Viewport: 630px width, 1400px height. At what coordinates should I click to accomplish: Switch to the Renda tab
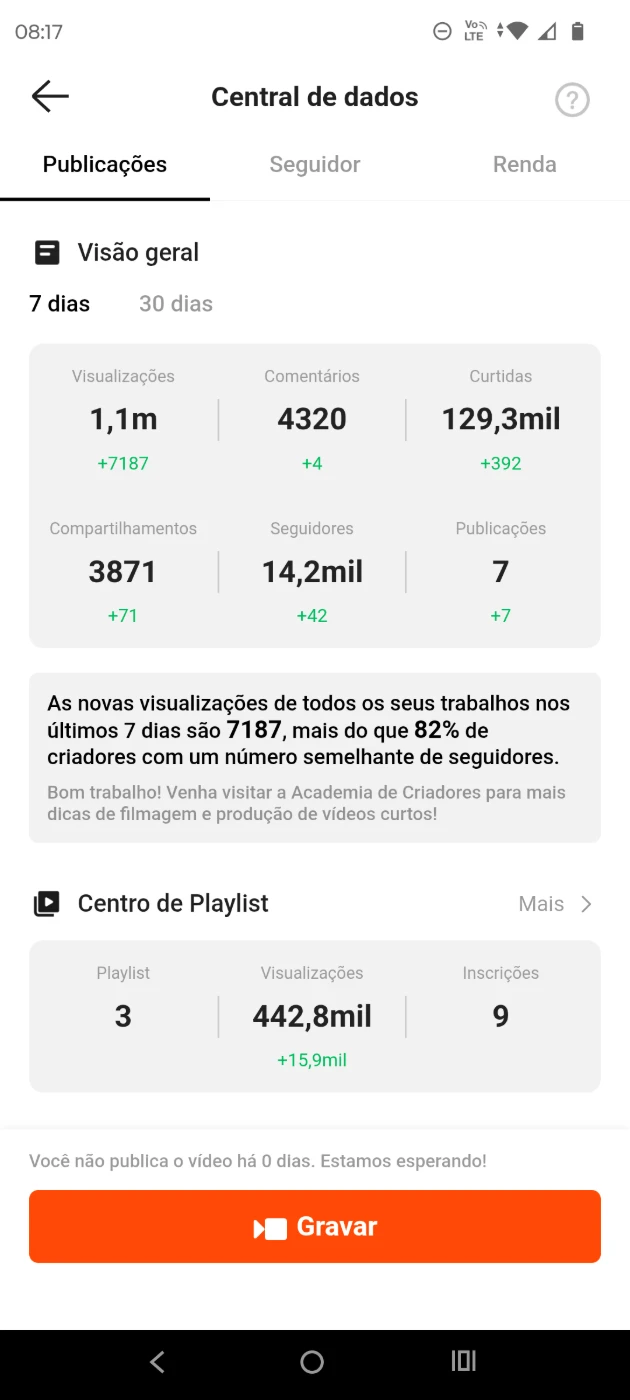tap(524, 165)
